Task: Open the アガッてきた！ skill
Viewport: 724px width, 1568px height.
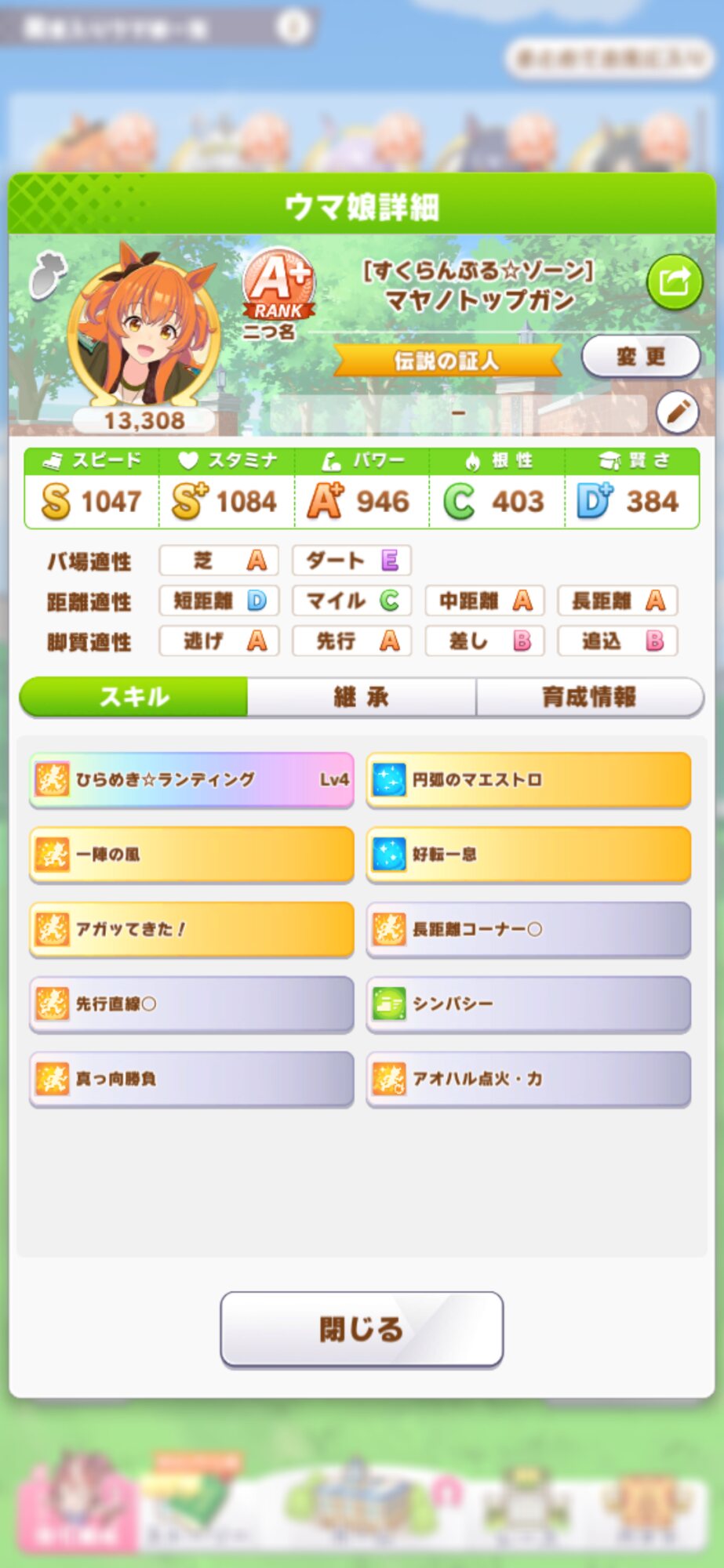Action: coord(191,929)
